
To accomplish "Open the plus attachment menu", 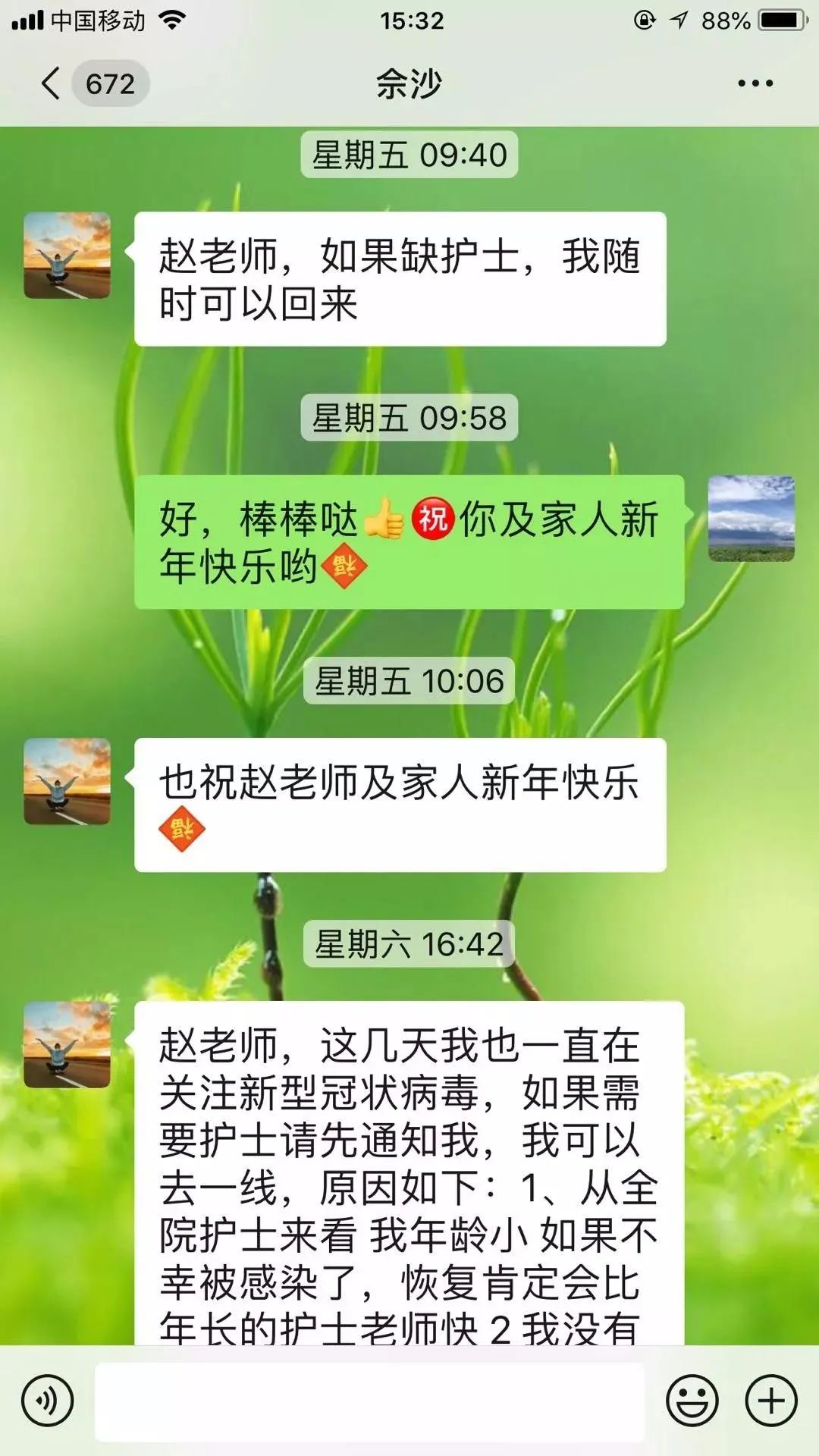I will coord(771,1401).
